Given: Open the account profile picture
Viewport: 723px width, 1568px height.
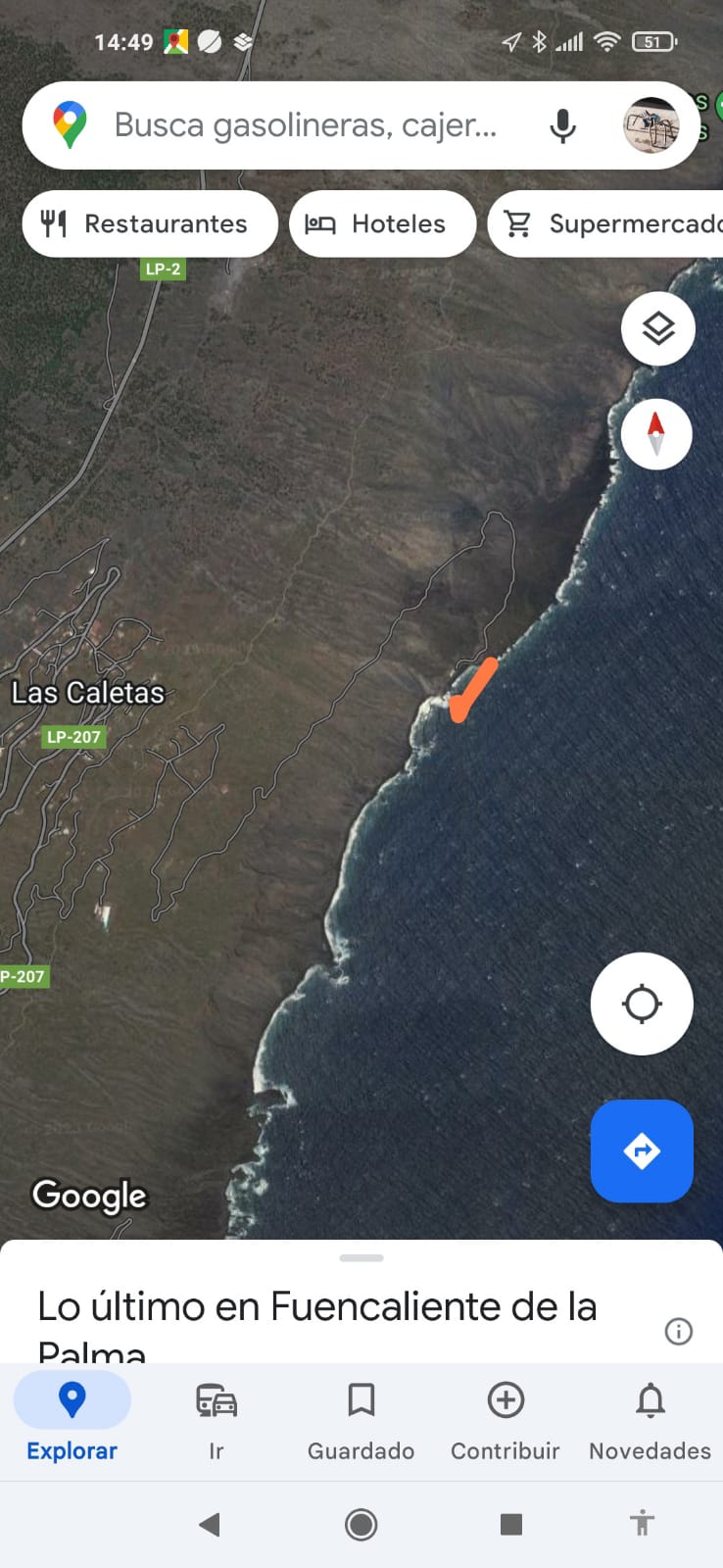Looking at the screenshot, I should pos(651,125).
